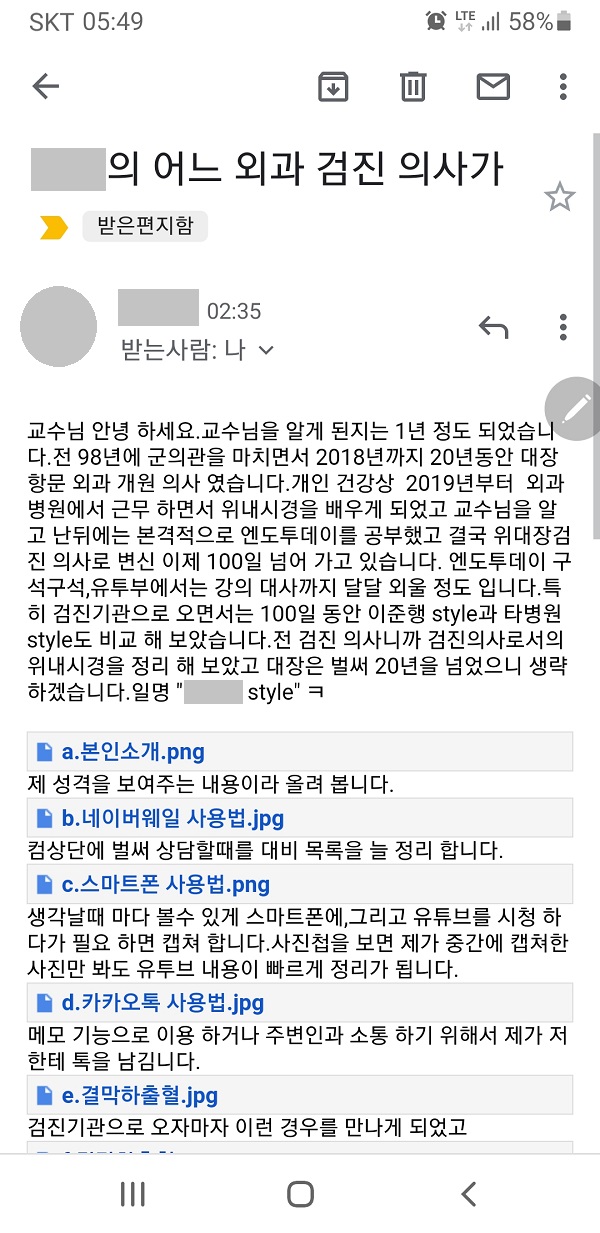Viewport: 600px width, 1233px height.
Task: Tap the system home button
Action: [x=300, y=1193]
